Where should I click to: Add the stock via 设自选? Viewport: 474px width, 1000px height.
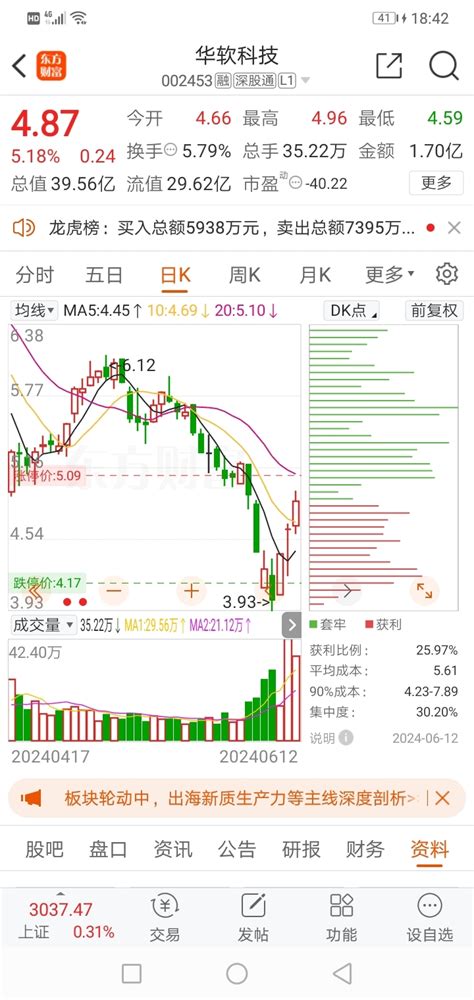point(430,918)
